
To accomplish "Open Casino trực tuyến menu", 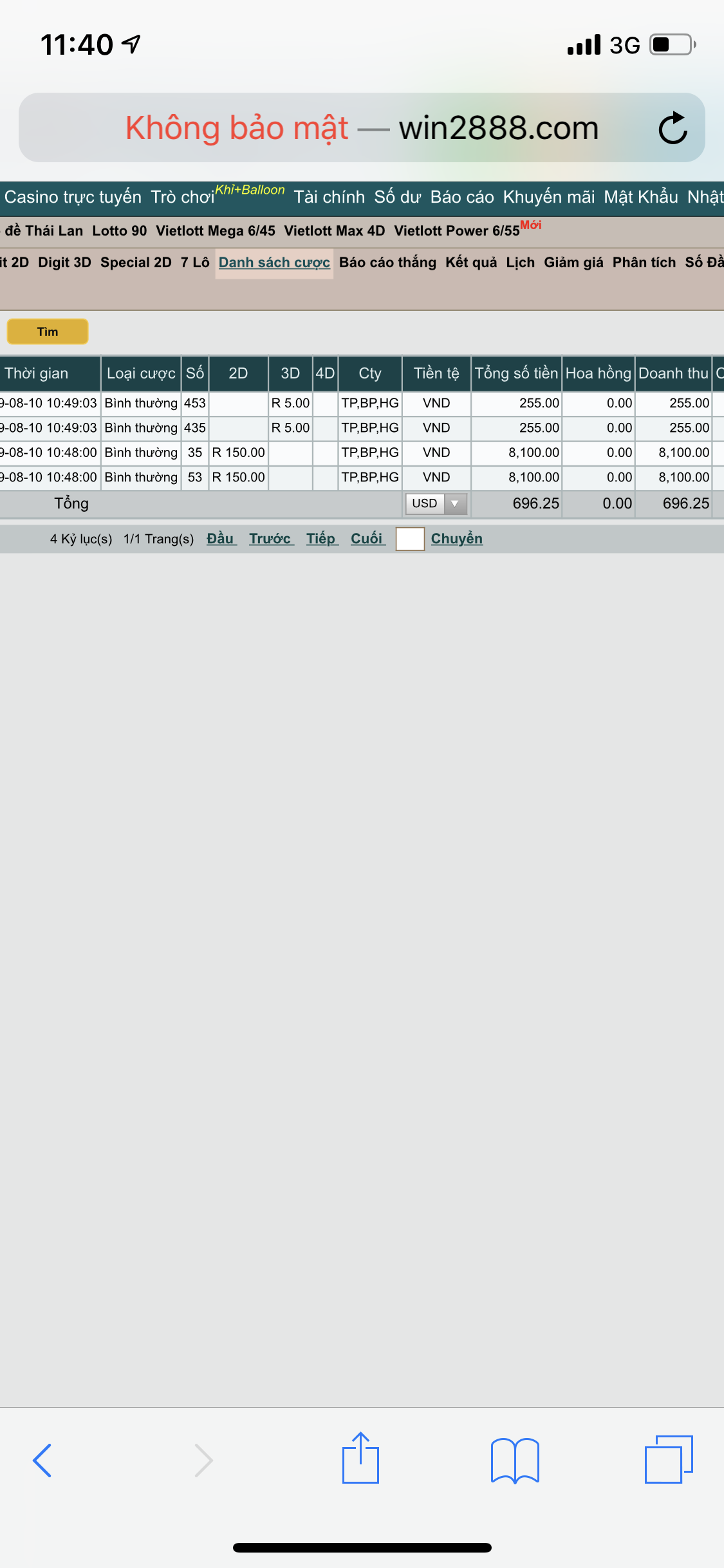I will point(73,197).
